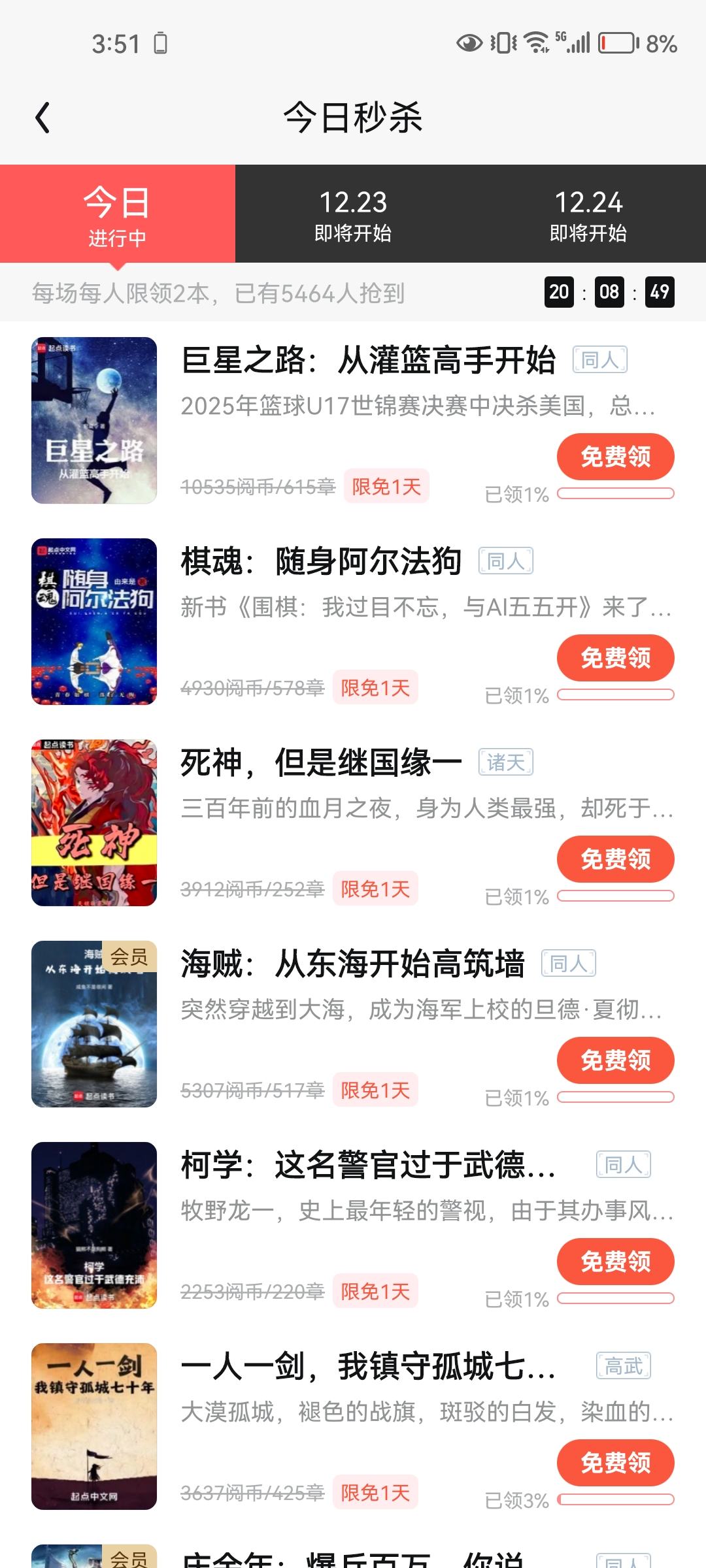Claim 巨星之路：从灌篮高手开始 for free
706x1568 pixels.
[x=615, y=457]
